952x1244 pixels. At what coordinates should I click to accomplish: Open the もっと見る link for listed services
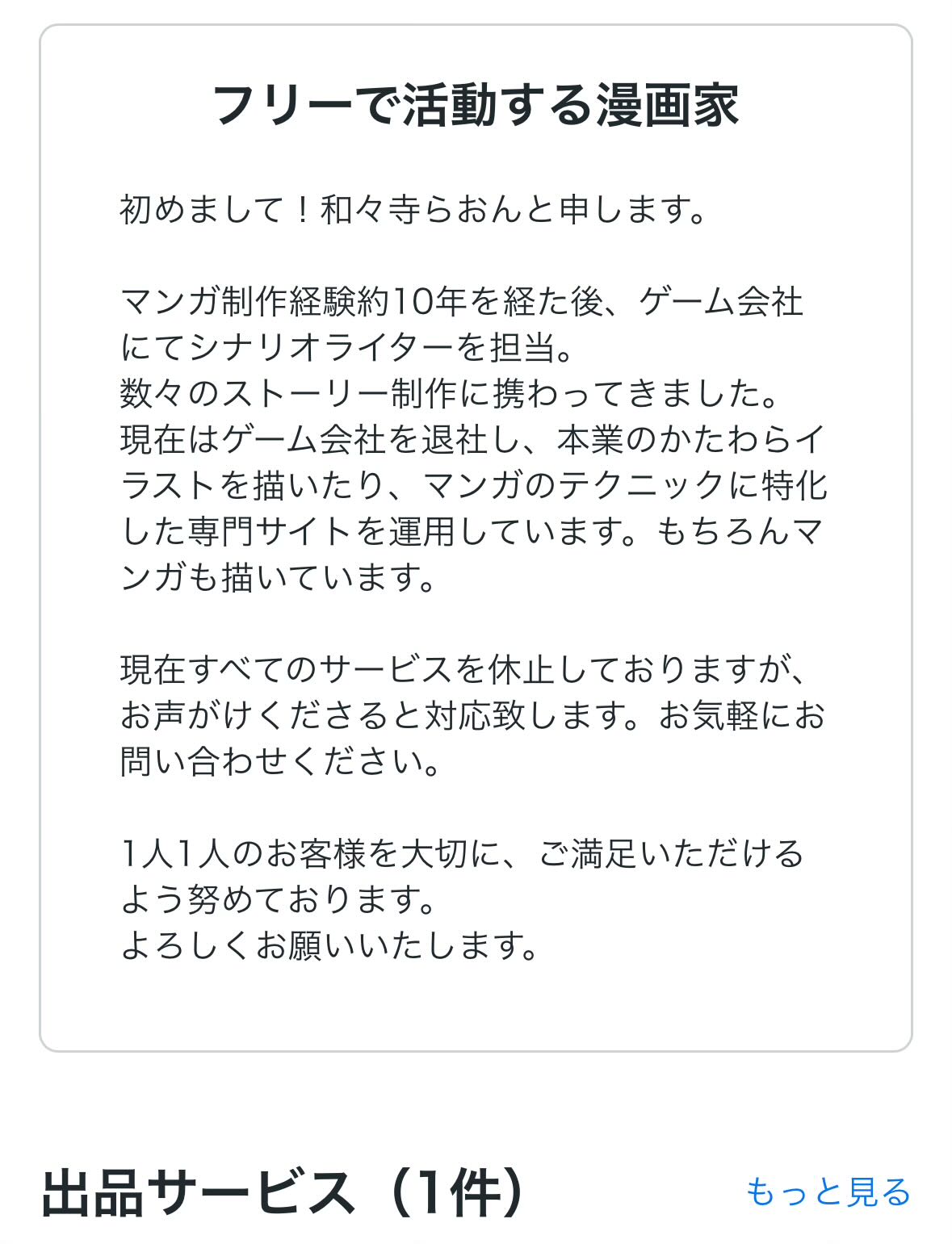pos(828,1192)
